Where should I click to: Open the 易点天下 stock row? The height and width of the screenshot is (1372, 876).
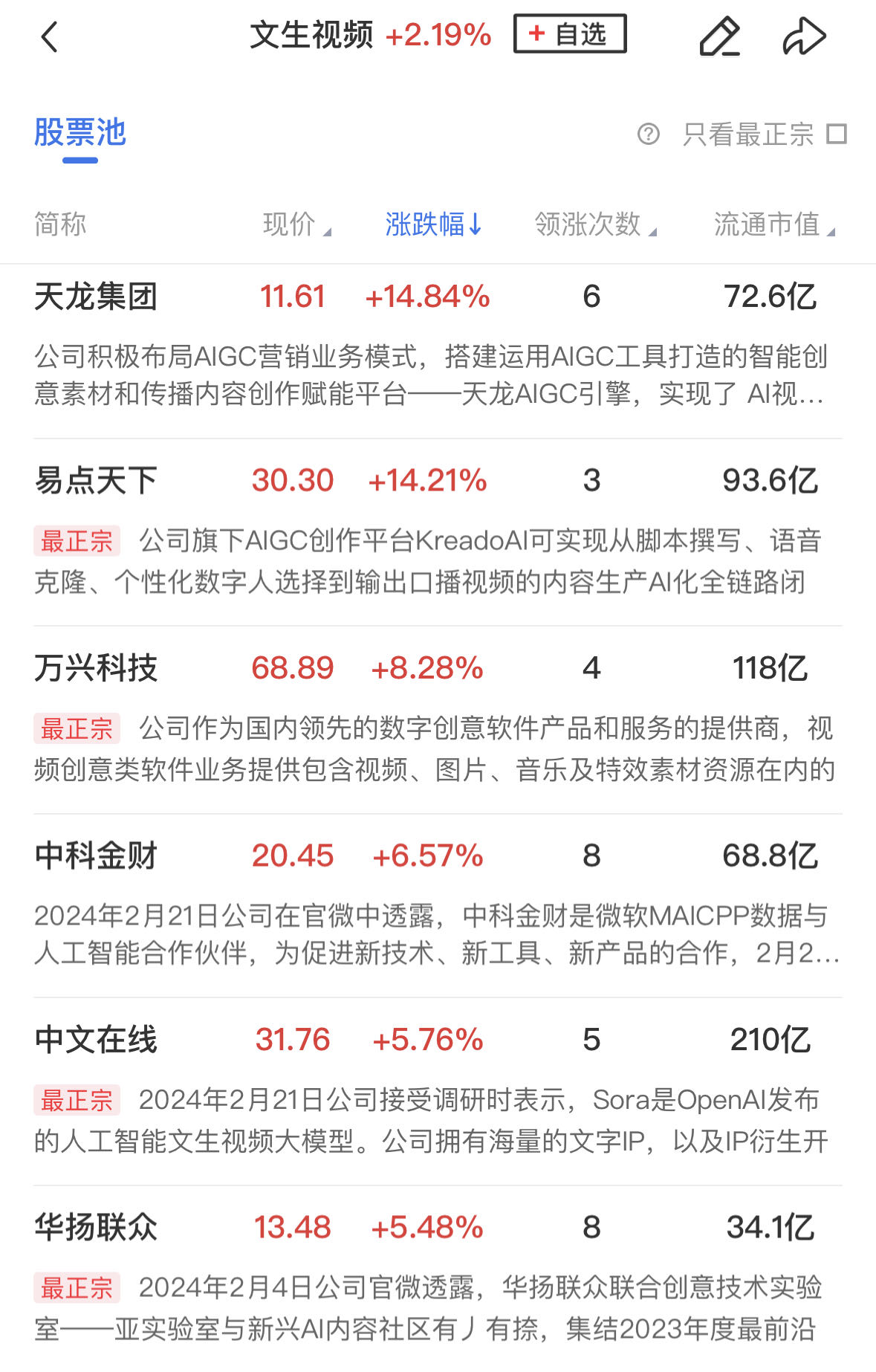tap(96, 481)
